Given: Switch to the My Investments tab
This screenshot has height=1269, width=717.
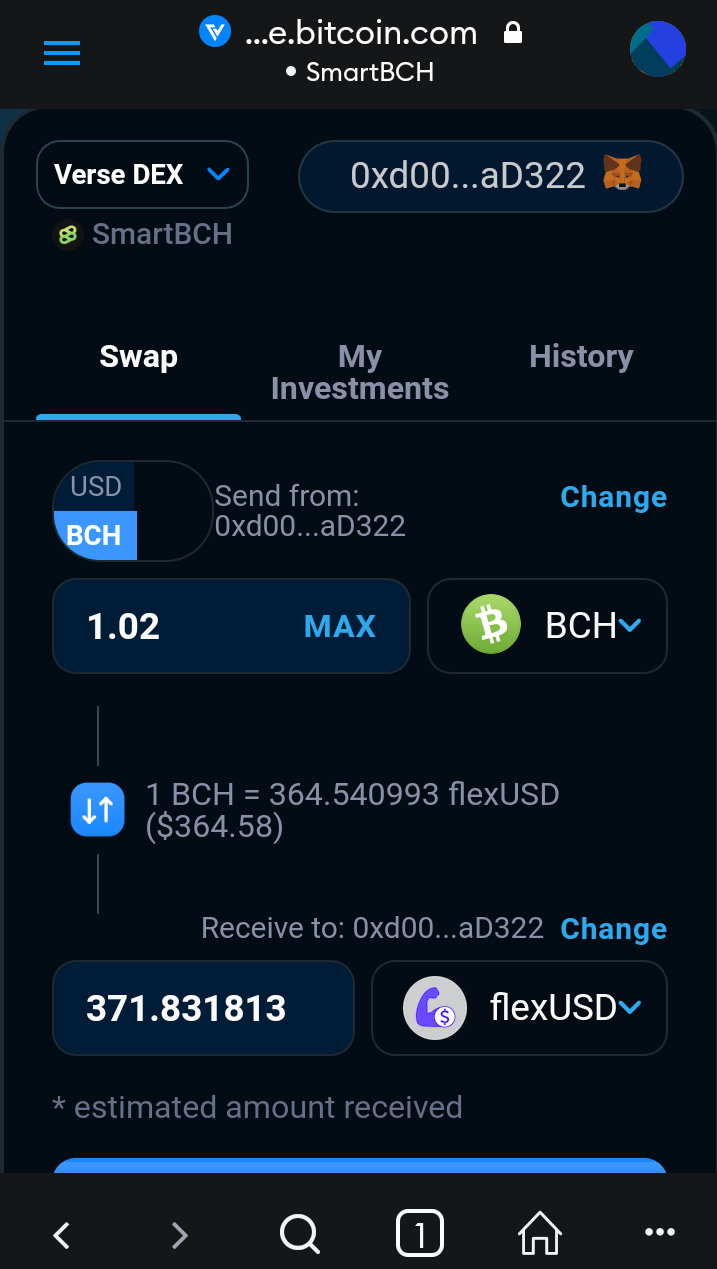Looking at the screenshot, I should pyautogui.click(x=359, y=372).
